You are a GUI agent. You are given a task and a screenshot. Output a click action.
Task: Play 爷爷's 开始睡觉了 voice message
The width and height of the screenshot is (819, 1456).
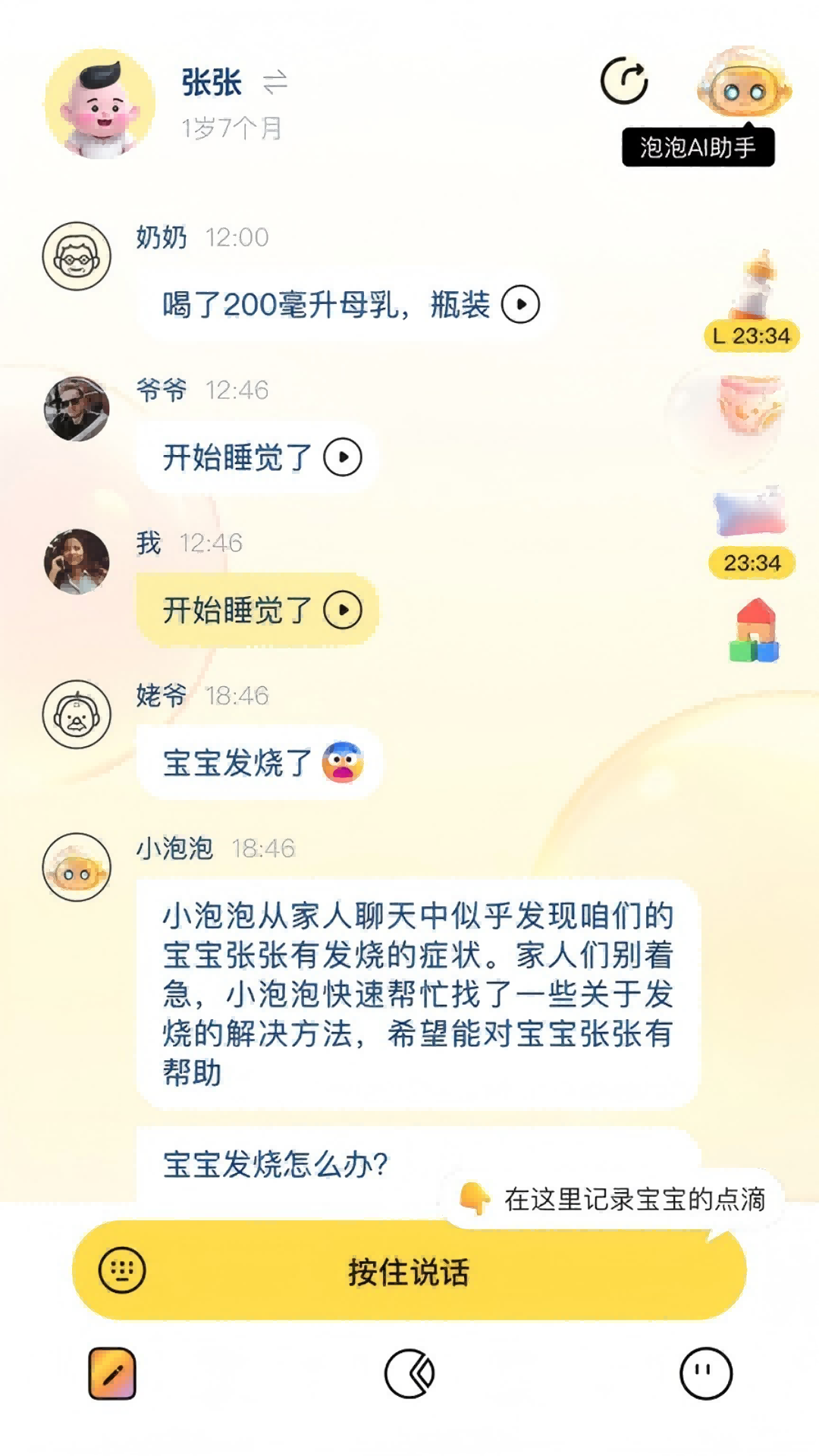point(343,457)
